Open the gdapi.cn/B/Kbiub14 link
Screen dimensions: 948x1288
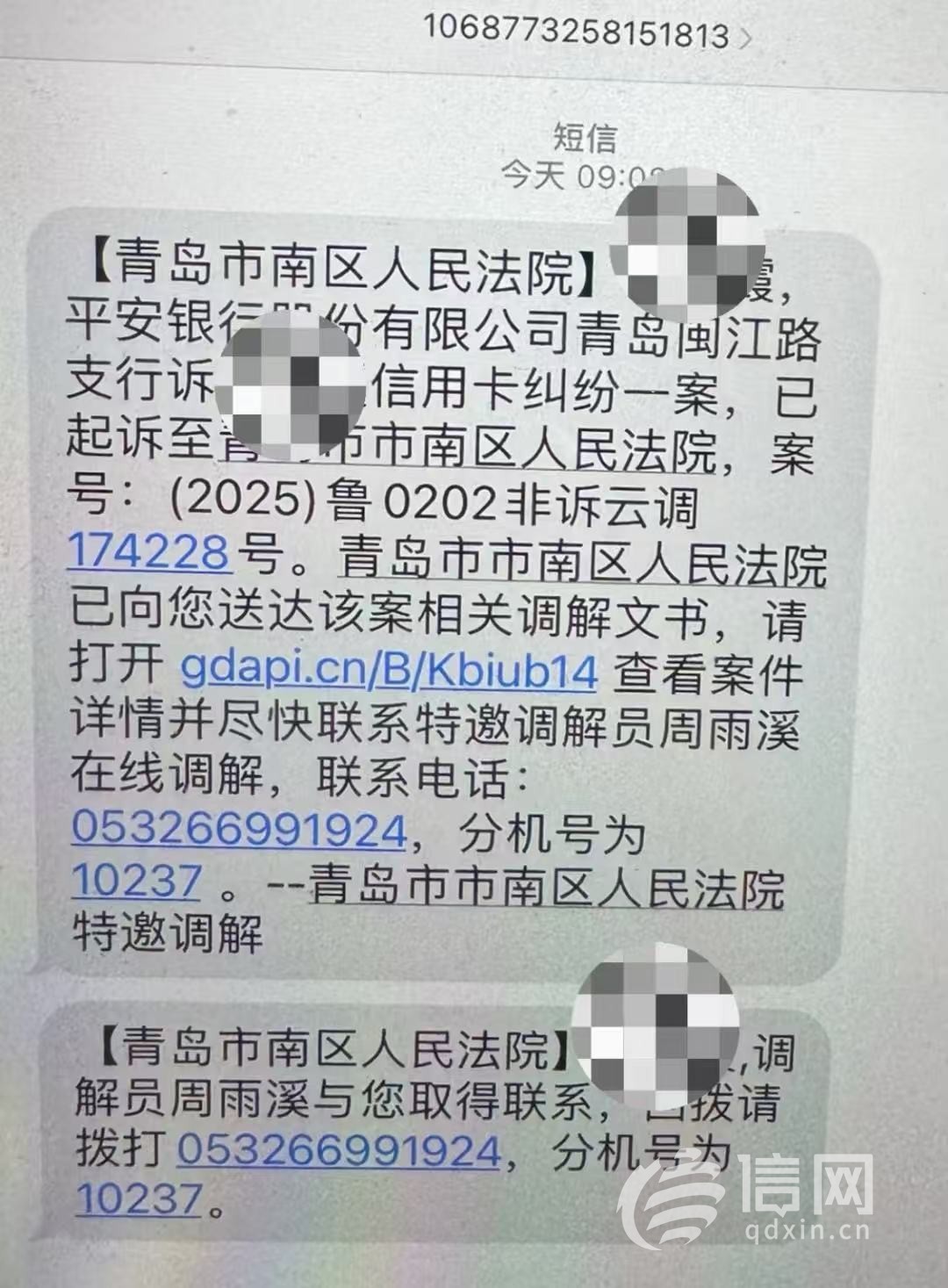[x=389, y=670]
